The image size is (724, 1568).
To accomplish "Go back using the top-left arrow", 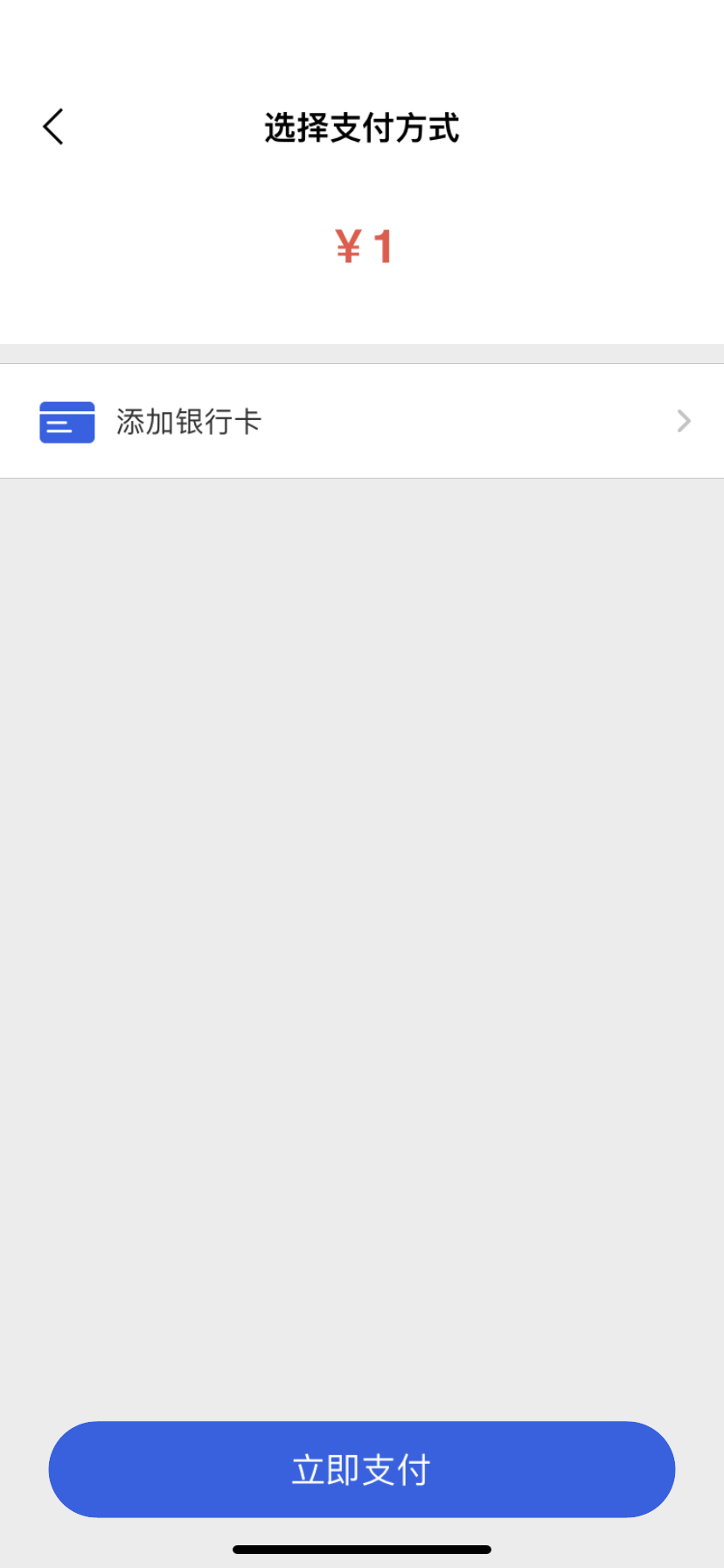I will (x=53, y=127).
